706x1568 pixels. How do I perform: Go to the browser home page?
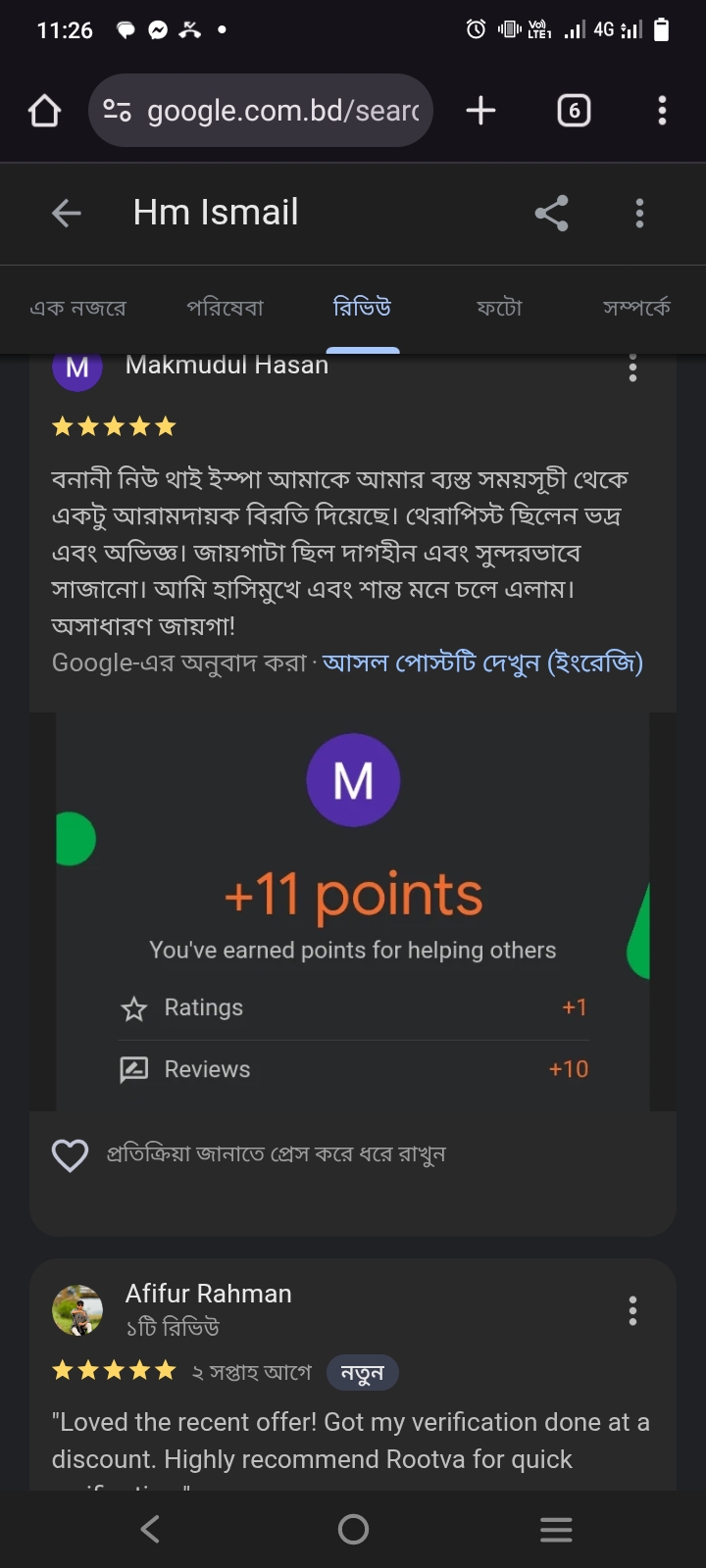pyautogui.click(x=45, y=111)
